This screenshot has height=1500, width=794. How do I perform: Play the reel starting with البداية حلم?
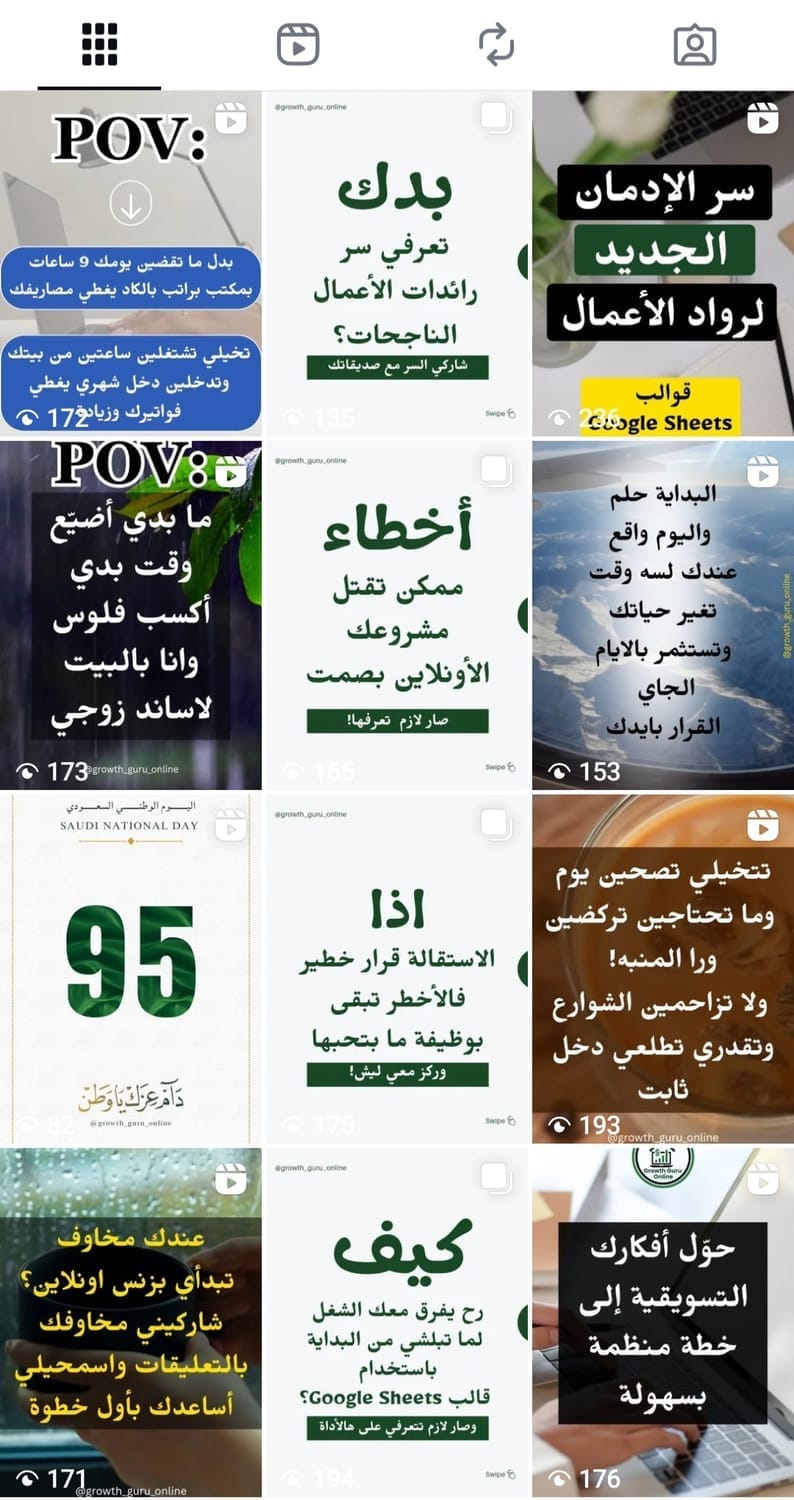663,614
